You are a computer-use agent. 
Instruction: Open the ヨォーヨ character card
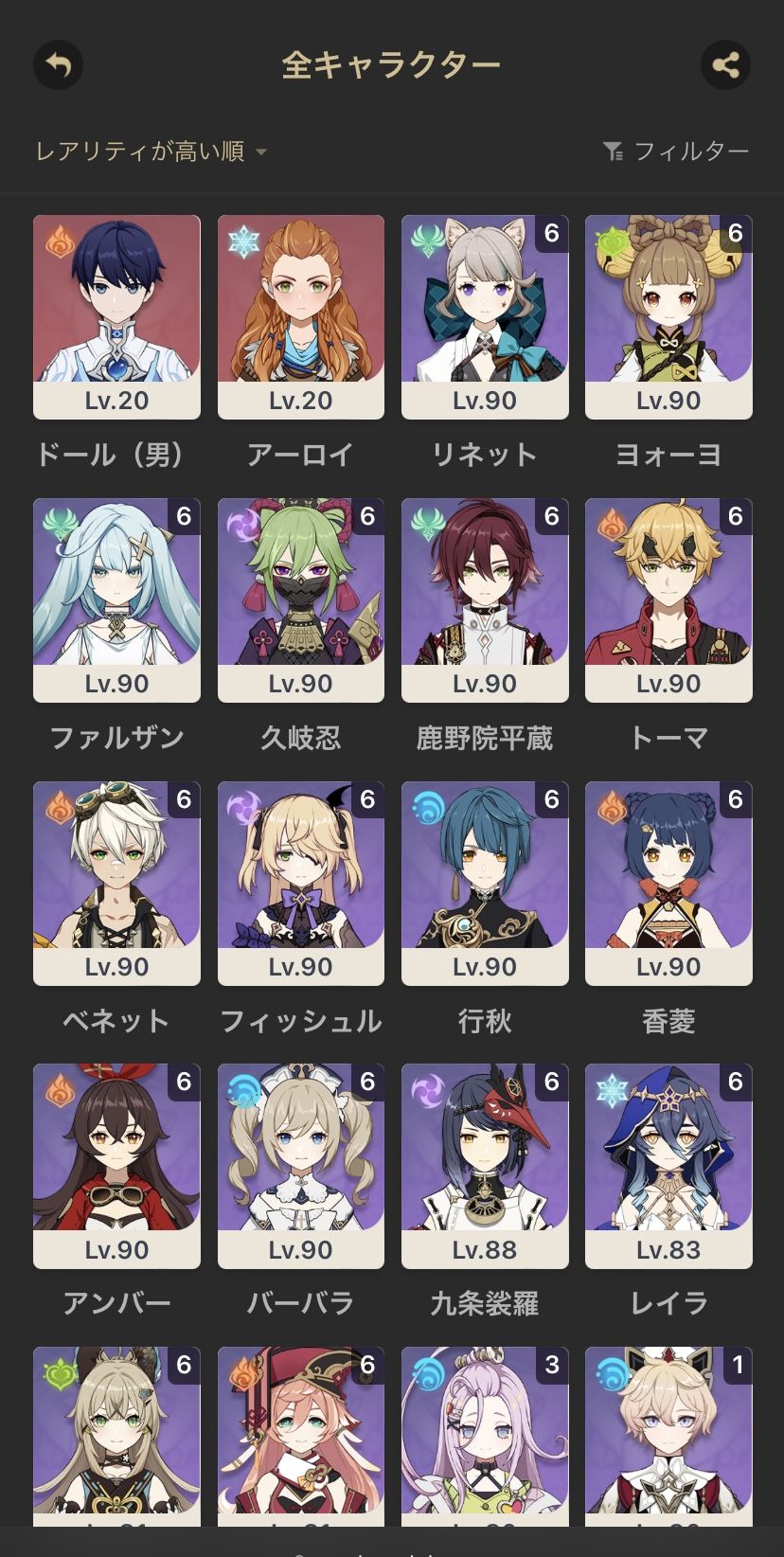(x=668, y=316)
